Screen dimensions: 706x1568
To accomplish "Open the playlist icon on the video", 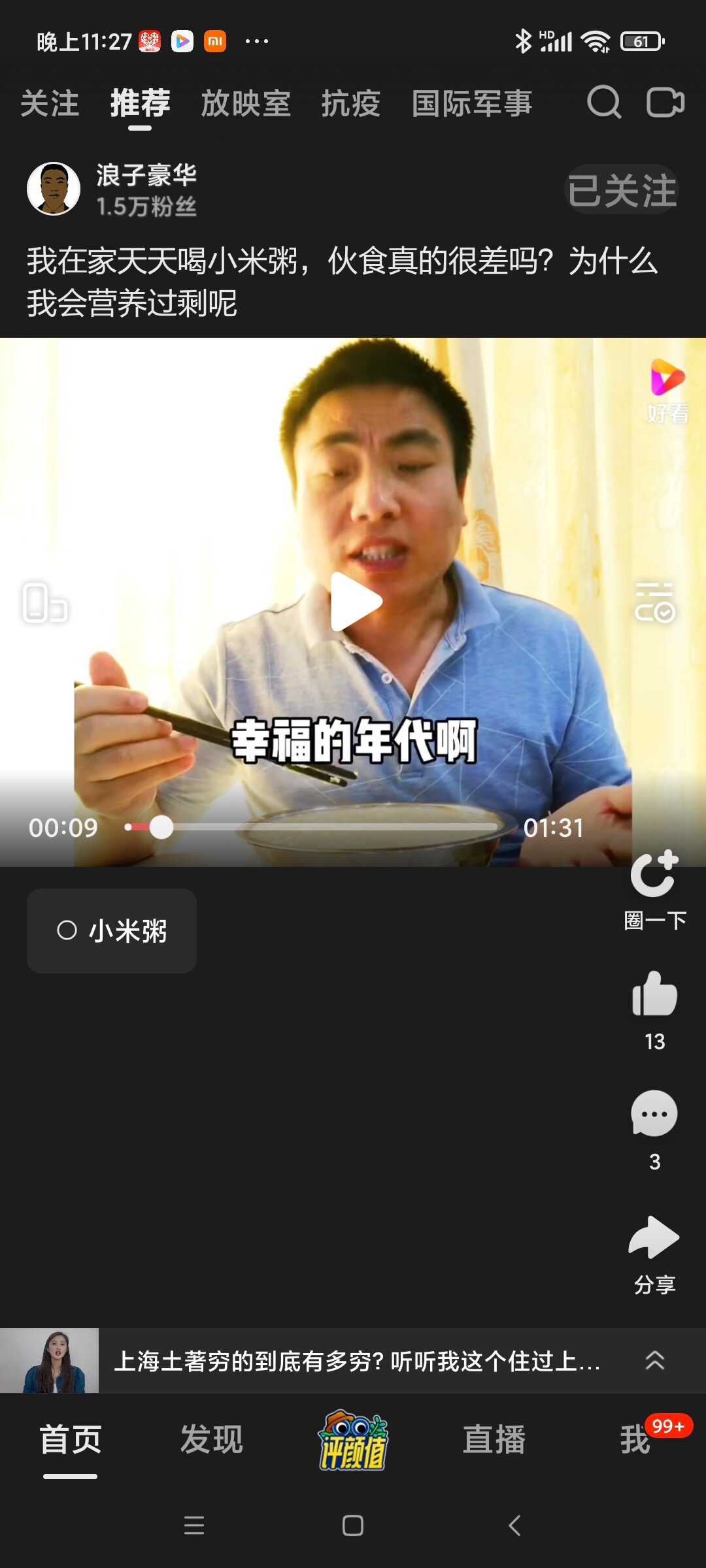I will (x=654, y=602).
